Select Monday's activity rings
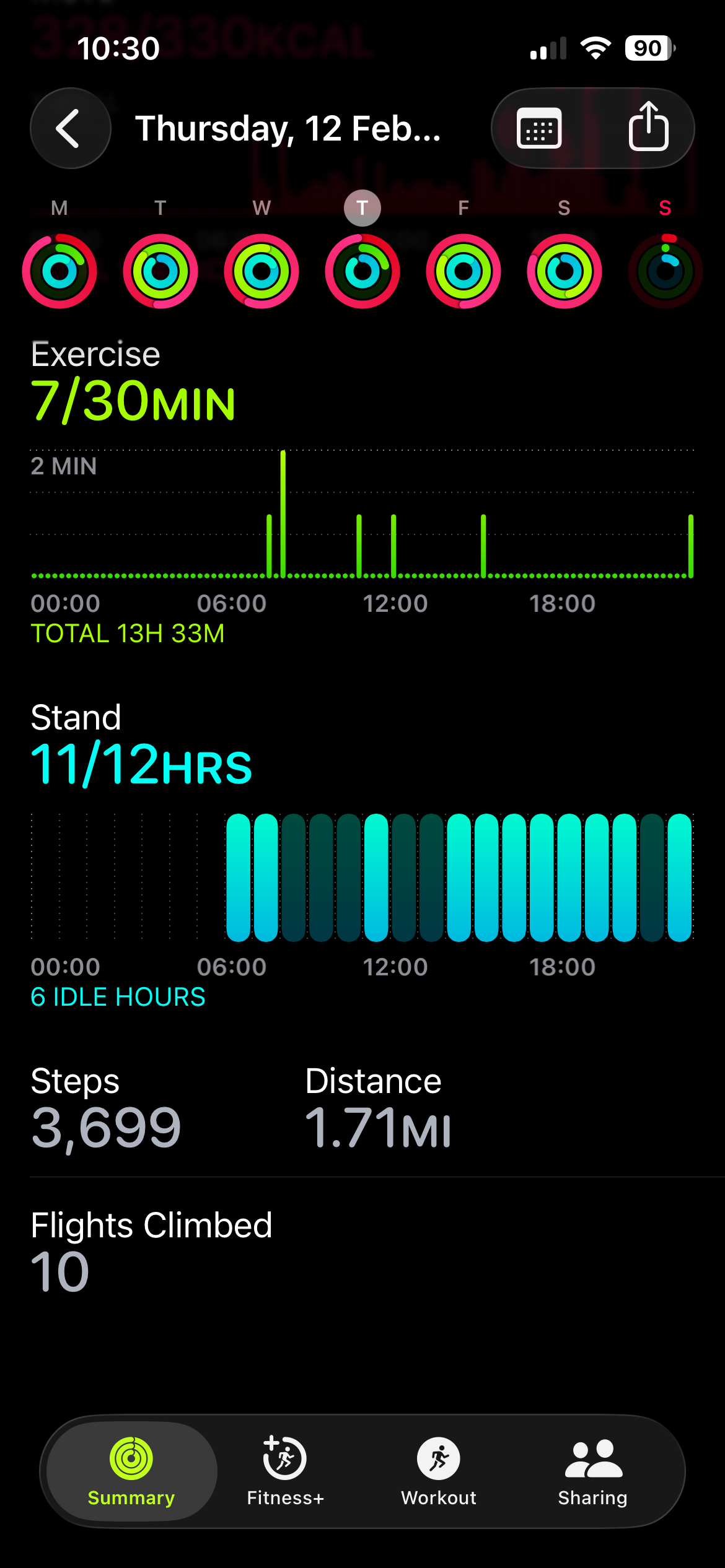The width and height of the screenshot is (725, 1568). (59, 271)
